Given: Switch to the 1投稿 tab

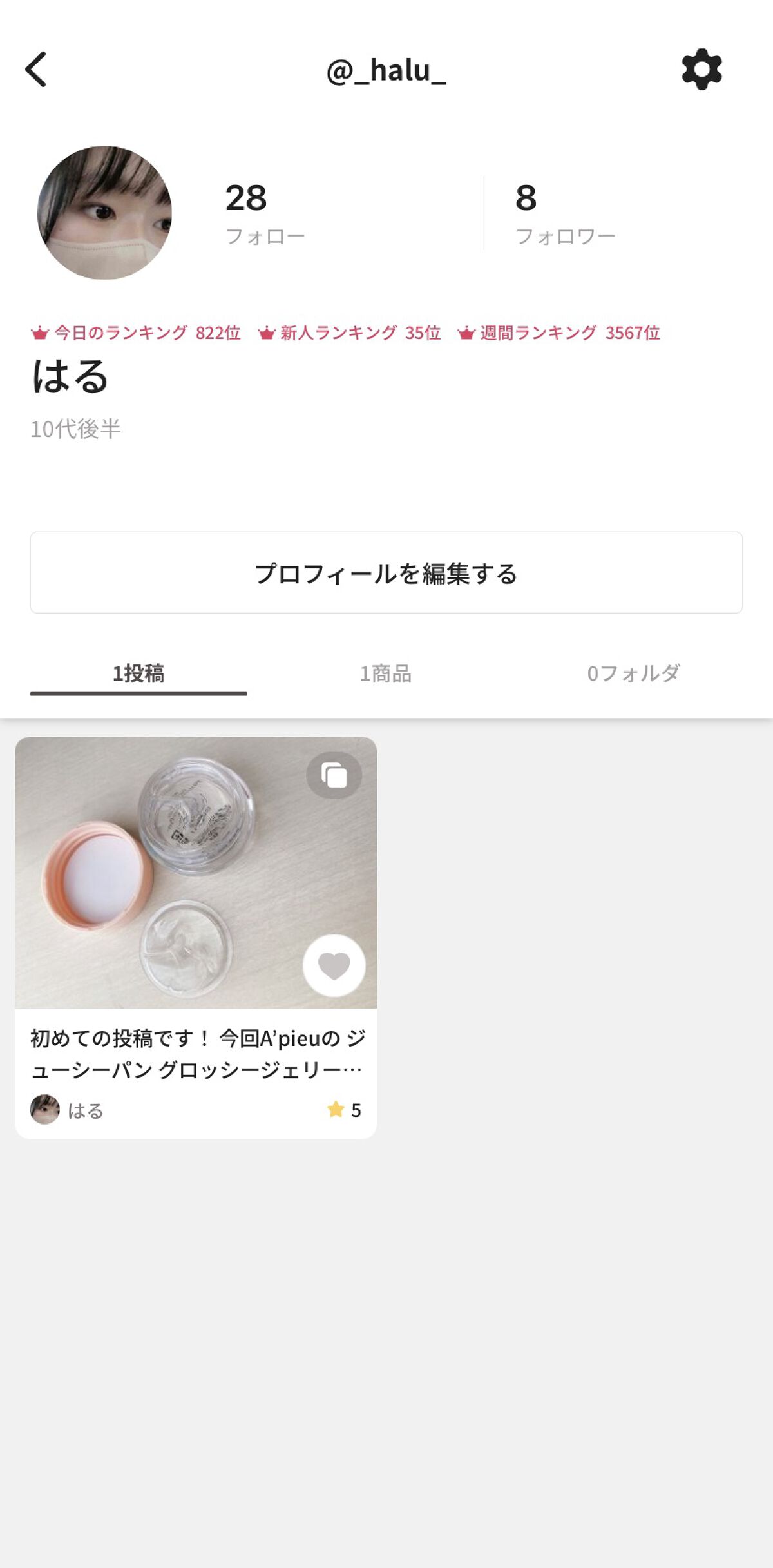Looking at the screenshot, I should (138, 673).
